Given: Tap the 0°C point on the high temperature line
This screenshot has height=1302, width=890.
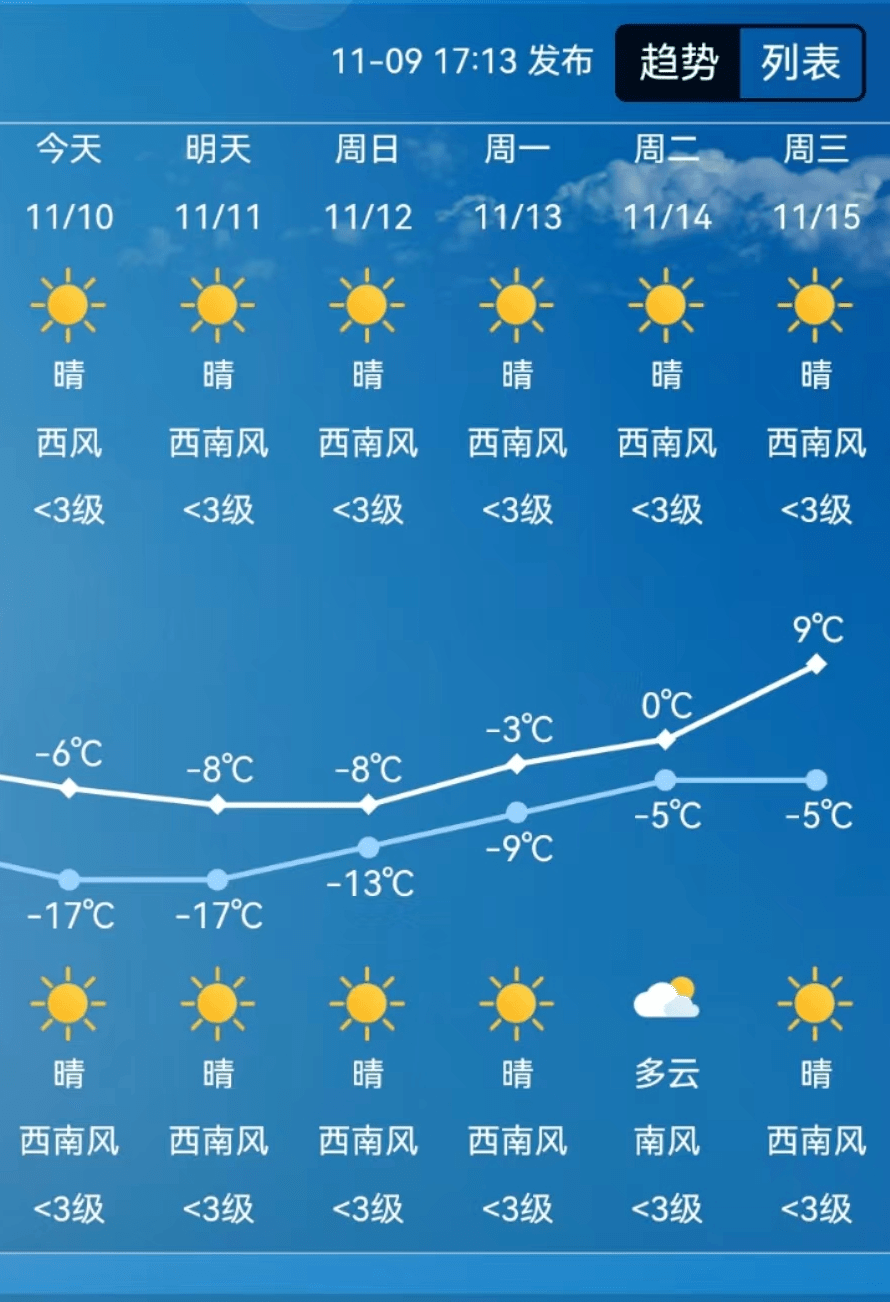Looking at the screenshot, I should 665,740.
